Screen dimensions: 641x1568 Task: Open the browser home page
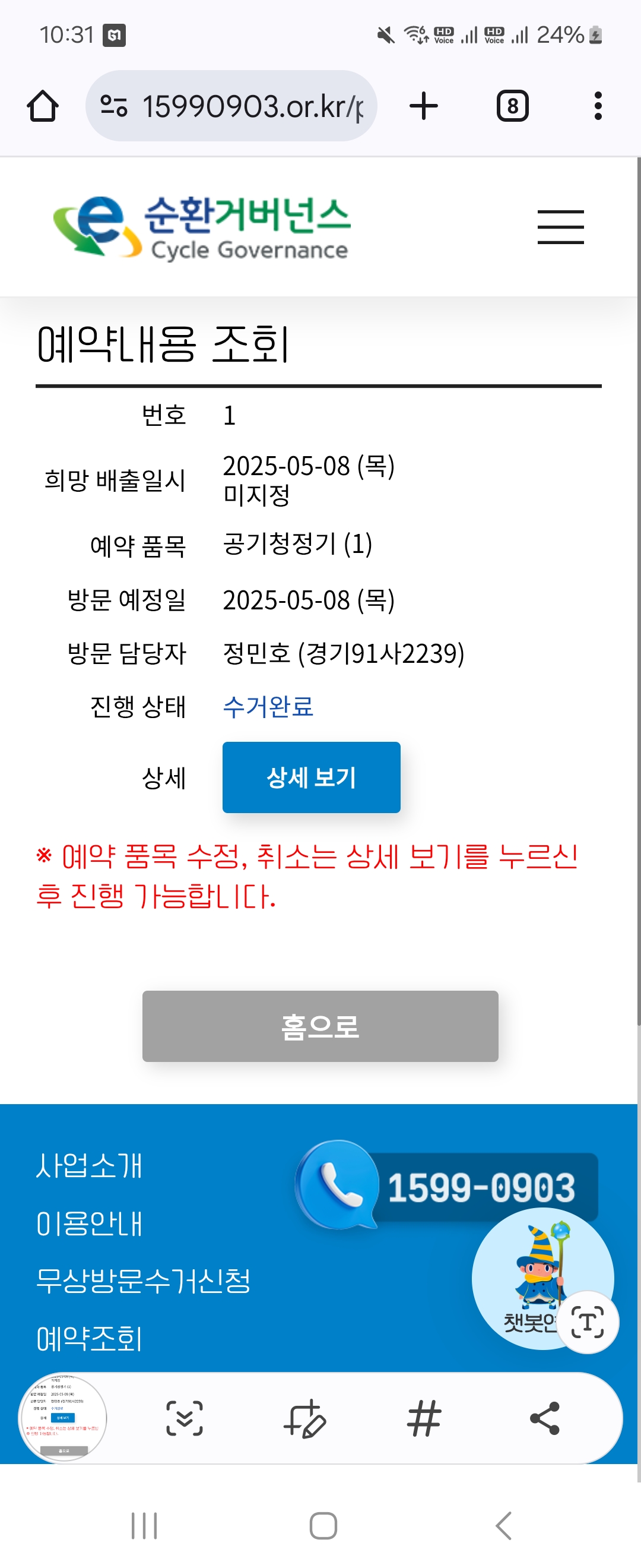coord(43,106)
